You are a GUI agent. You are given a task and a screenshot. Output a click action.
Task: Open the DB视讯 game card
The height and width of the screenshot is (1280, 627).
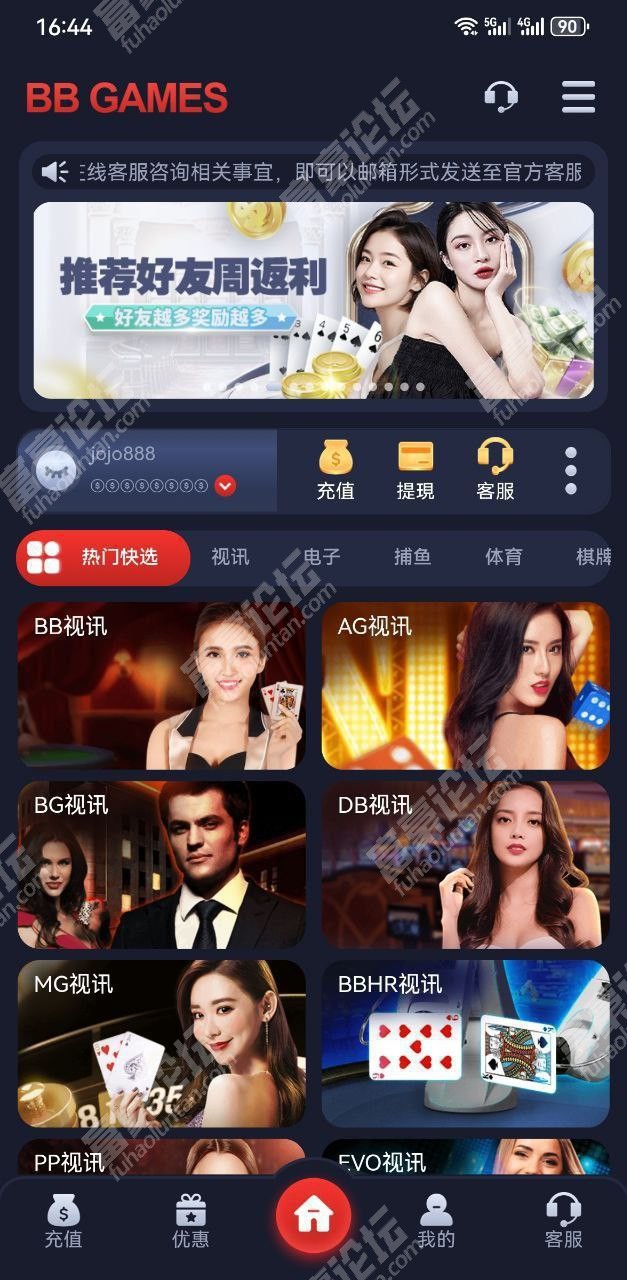[465, 865]
